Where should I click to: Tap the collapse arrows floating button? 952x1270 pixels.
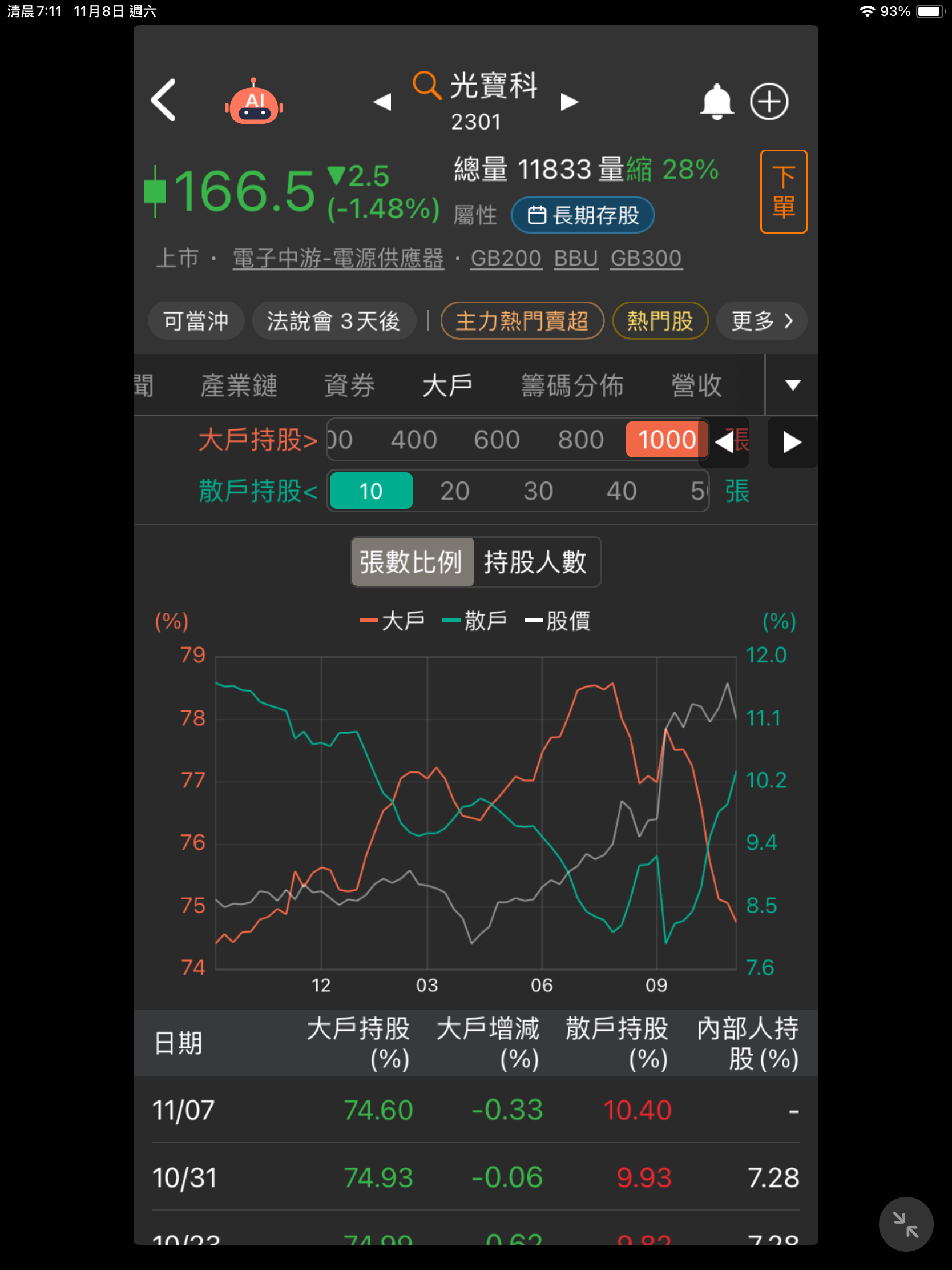coord(906,1224)
